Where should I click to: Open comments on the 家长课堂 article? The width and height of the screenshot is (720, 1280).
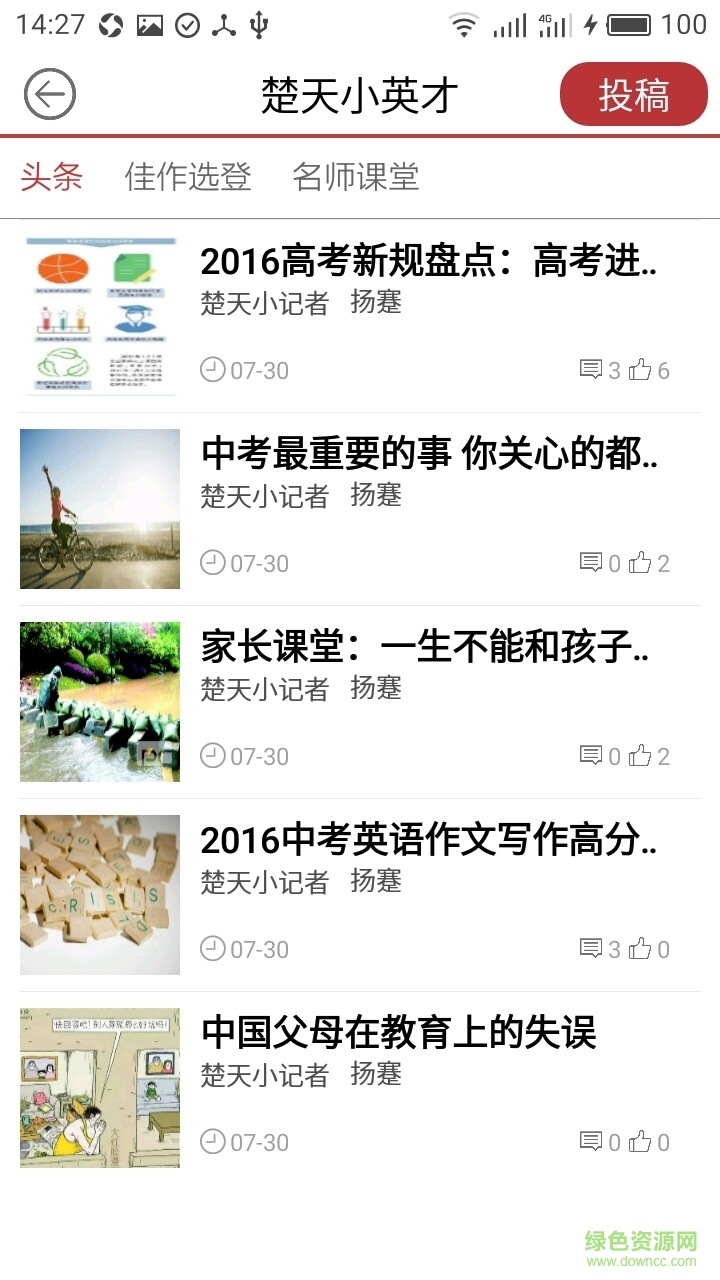click(591, 756)
